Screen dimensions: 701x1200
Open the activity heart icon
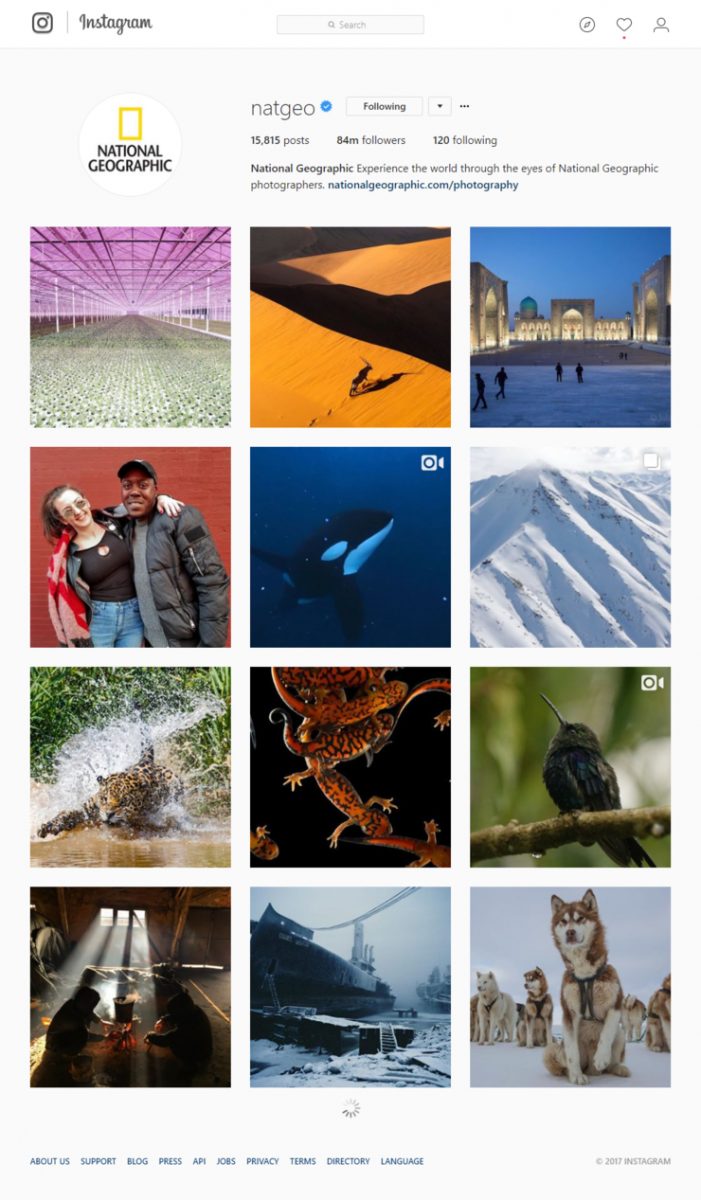coord(624,25)
